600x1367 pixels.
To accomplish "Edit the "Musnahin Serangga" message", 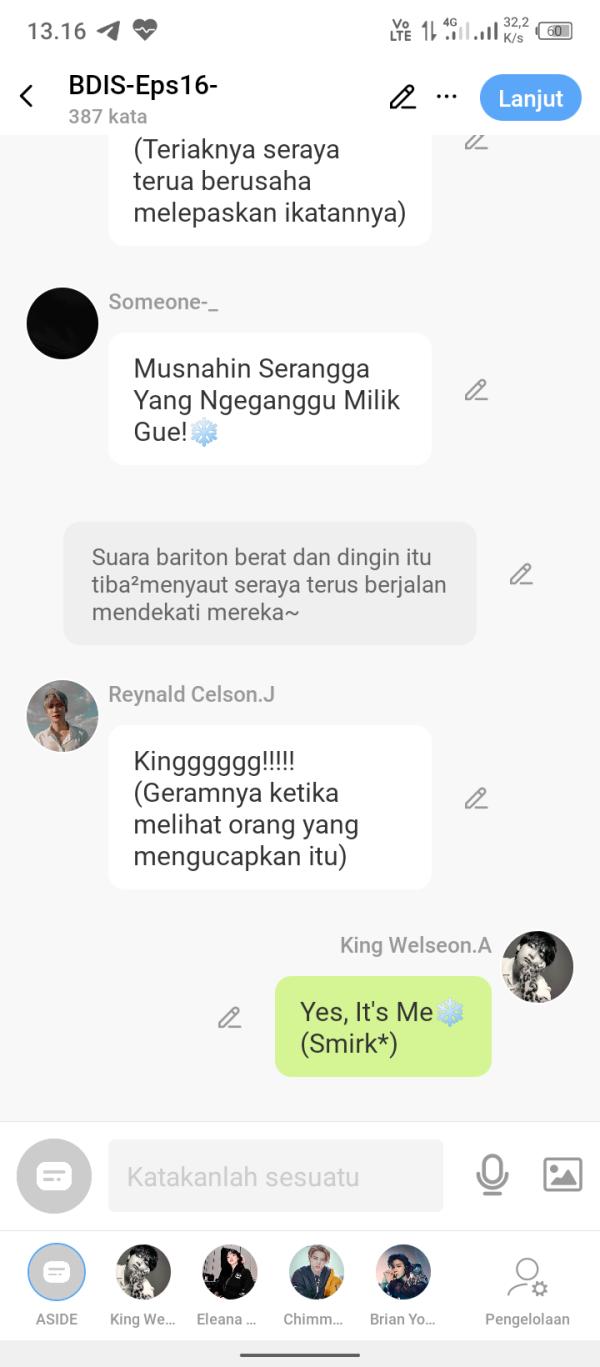I will [476, 390].
